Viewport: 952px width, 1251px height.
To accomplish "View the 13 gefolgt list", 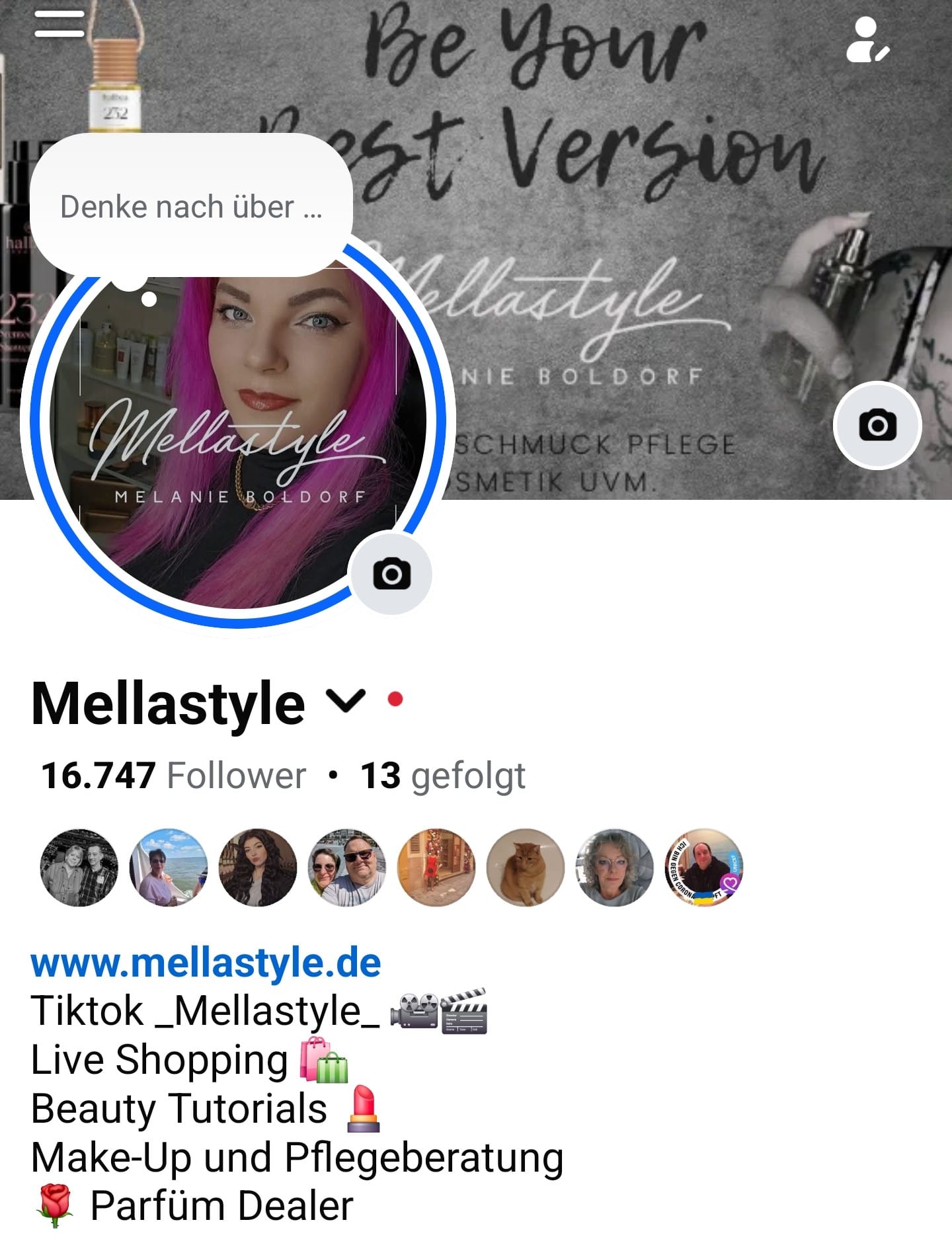I will (x=443, y=775).
